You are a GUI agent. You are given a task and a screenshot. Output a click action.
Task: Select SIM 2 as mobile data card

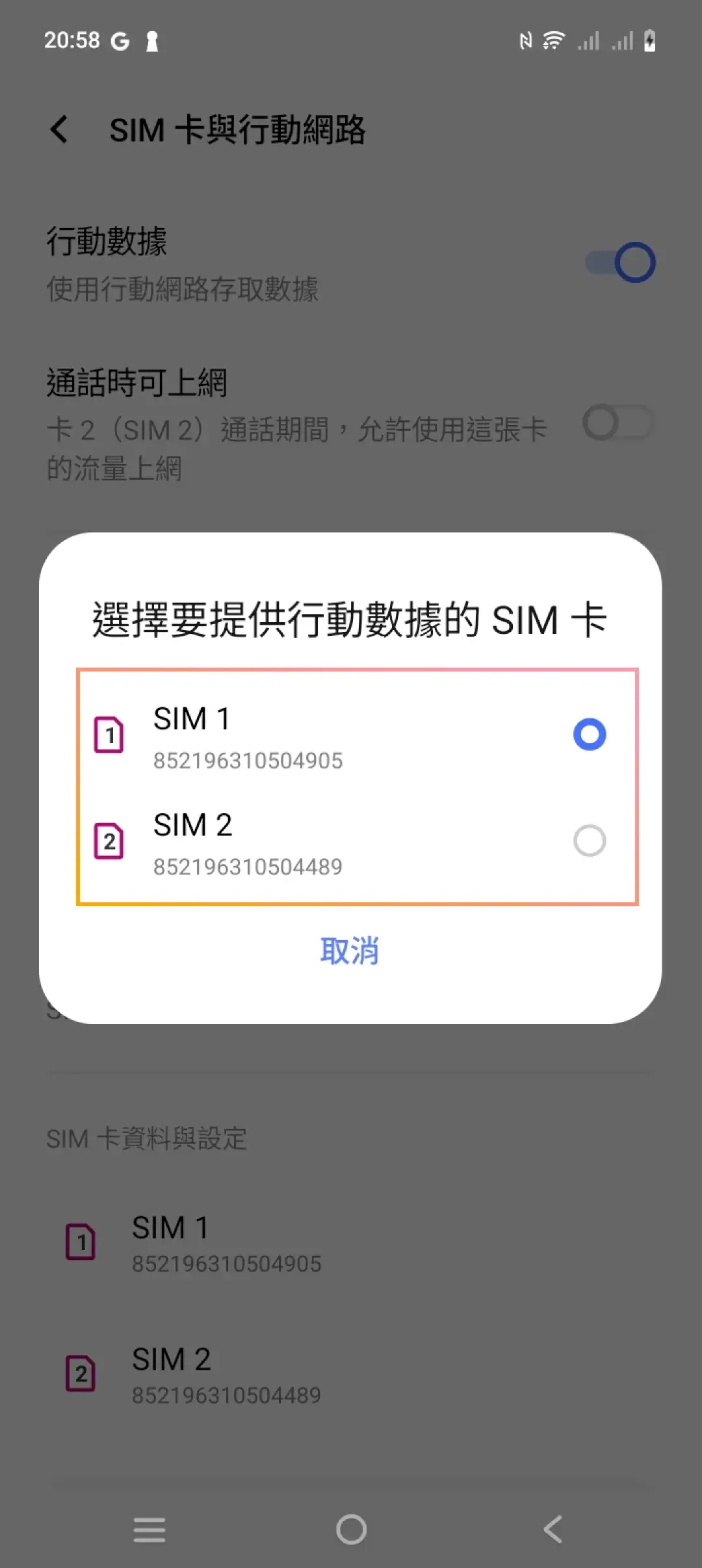tap(589, 841)
